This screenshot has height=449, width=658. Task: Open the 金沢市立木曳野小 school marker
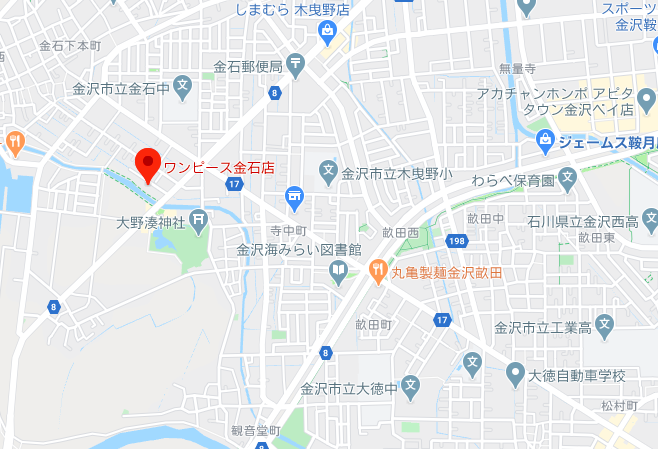coord(327,172)
